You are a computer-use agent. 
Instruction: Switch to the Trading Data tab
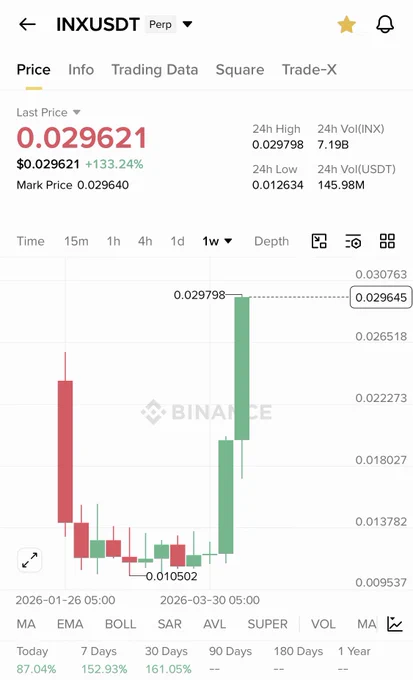coord(155,70)
